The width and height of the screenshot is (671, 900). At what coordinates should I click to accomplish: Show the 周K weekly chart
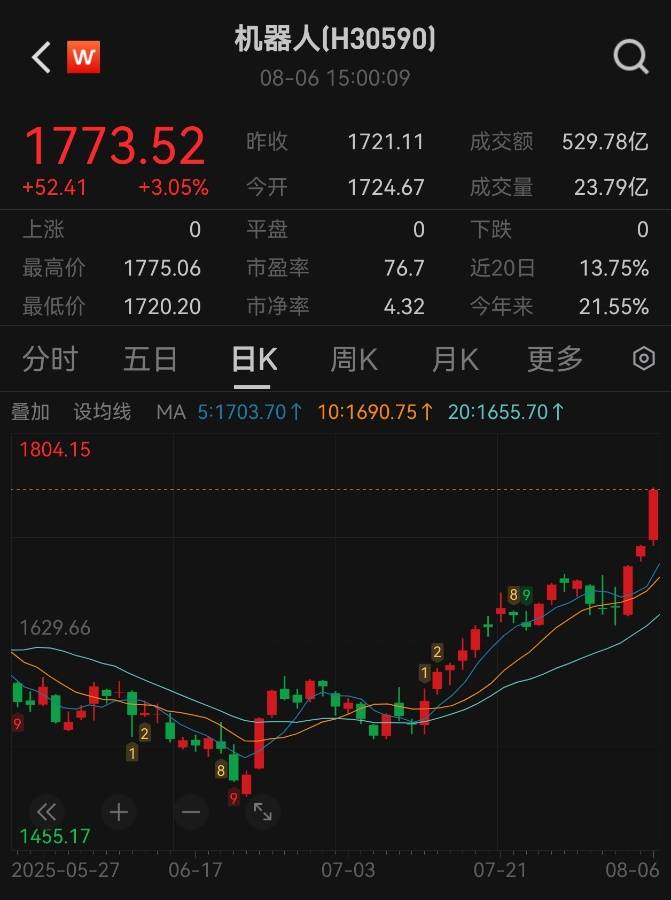pos(354,359)
